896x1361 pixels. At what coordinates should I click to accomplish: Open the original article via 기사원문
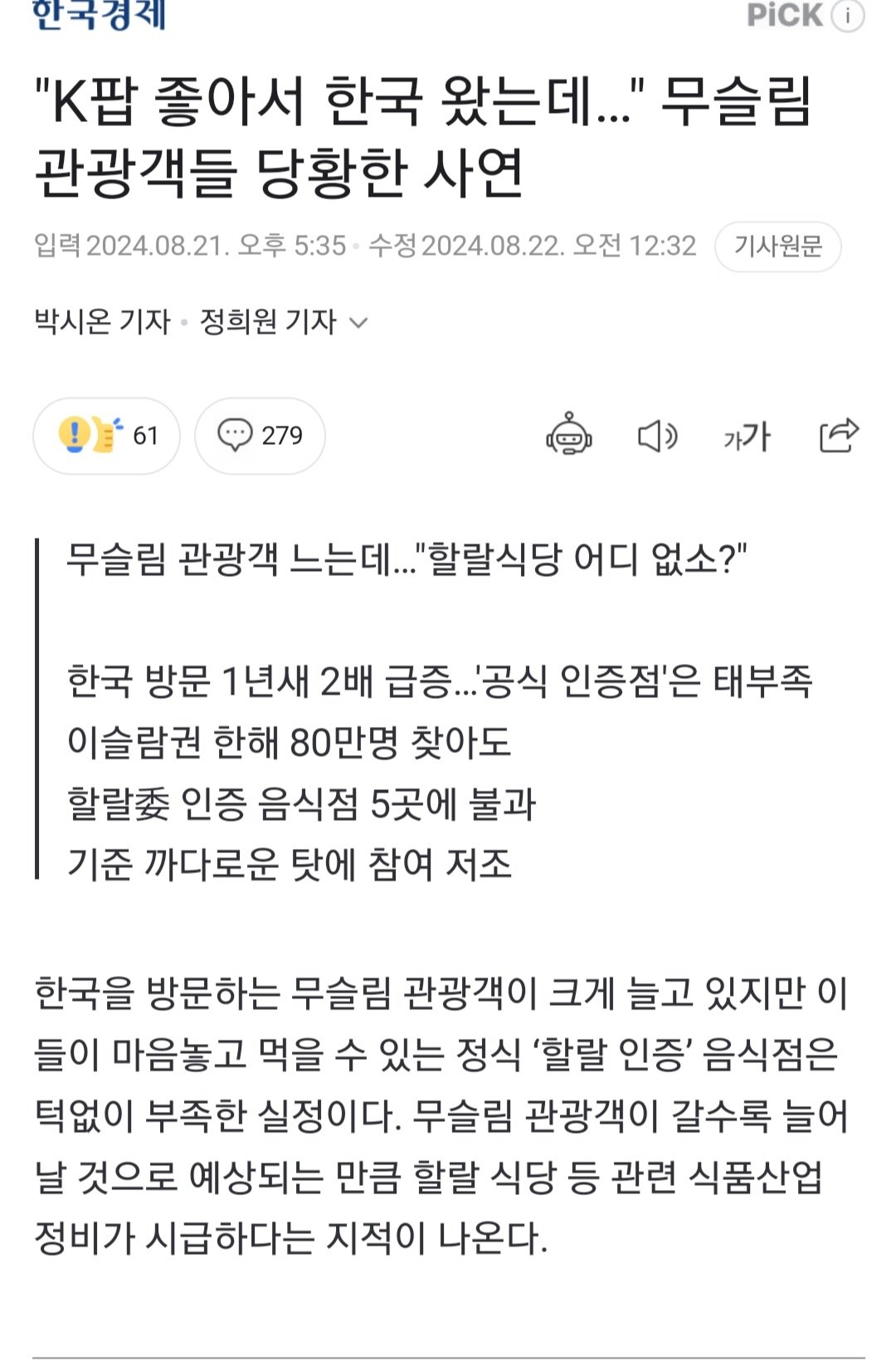coord(777,246)
